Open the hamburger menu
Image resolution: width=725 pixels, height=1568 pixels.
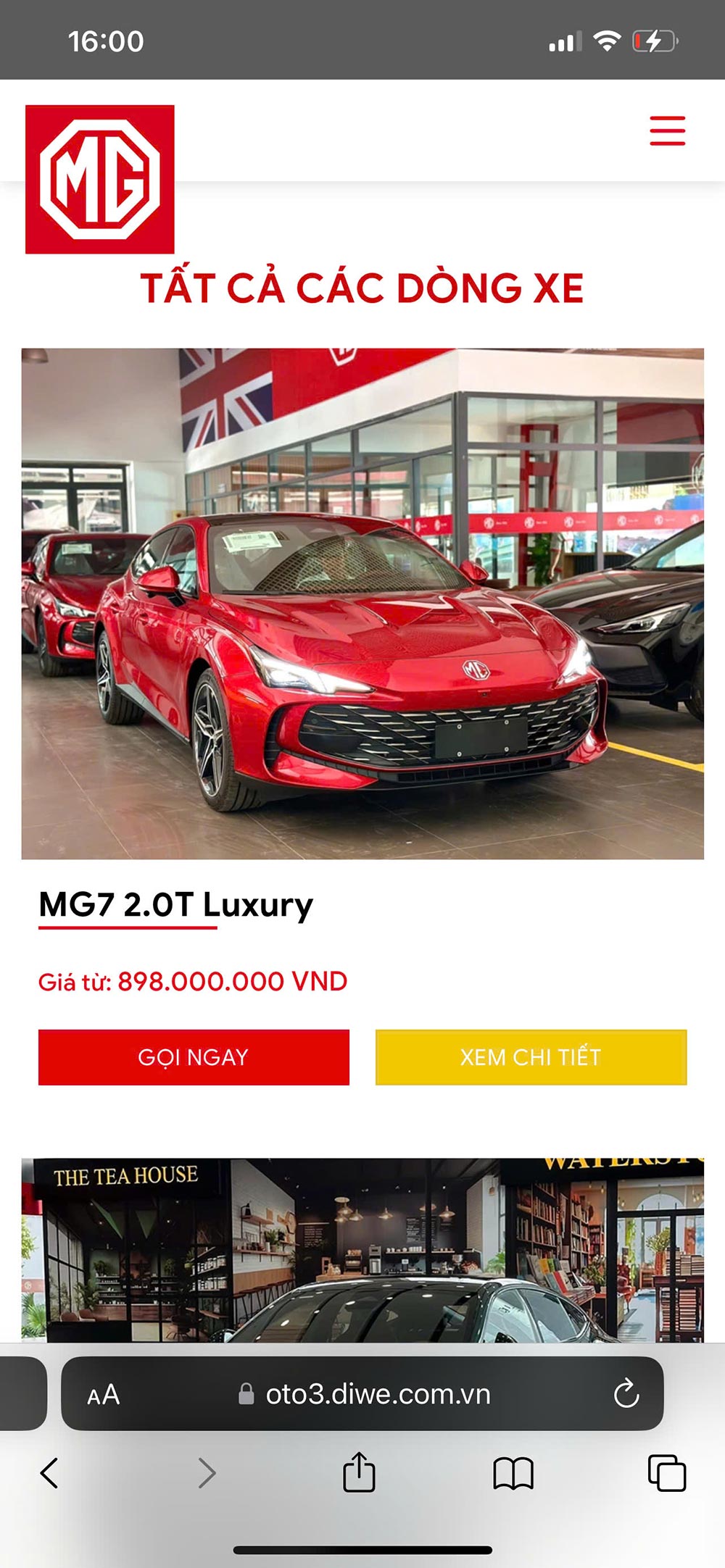point(667,131)
